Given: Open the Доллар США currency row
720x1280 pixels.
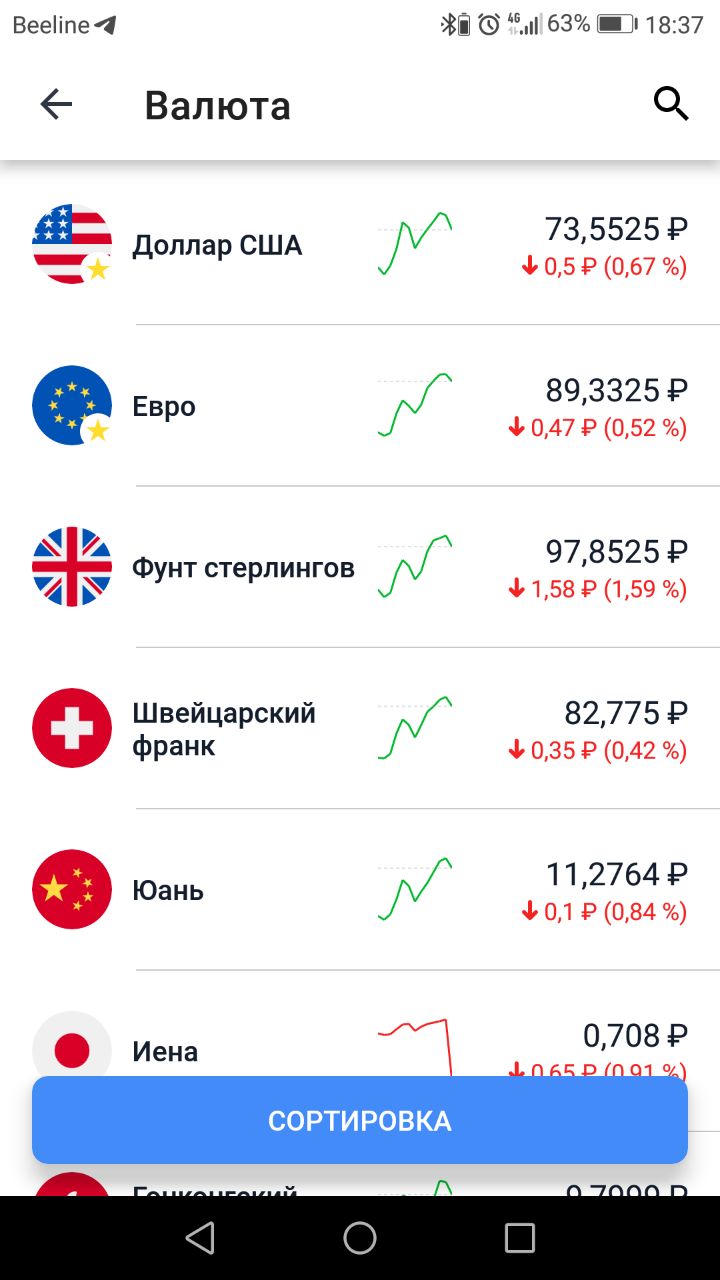Looking at the screenshot, I should [x=360, y=244].
